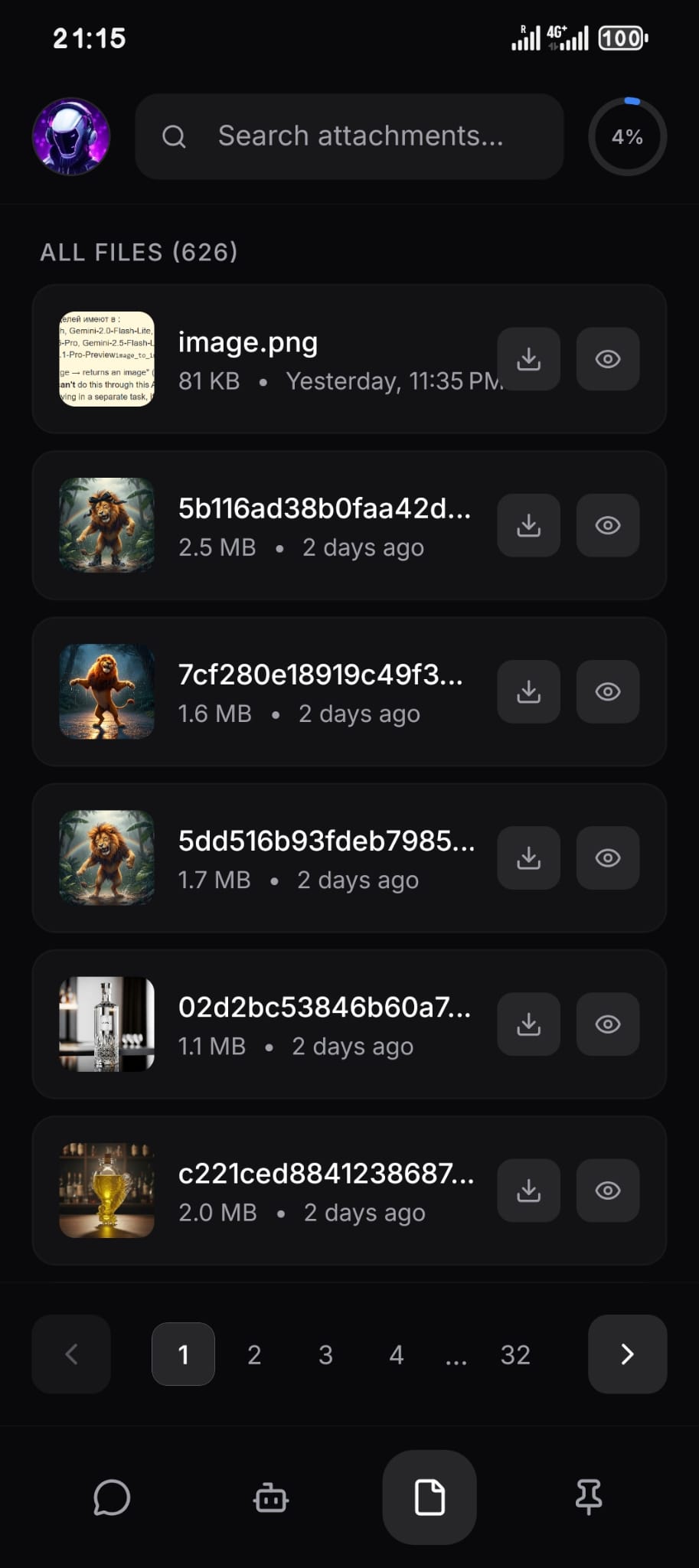Tap the left chevron for previous page
Screen dimensions: 699x1568
coord(70,1354)
